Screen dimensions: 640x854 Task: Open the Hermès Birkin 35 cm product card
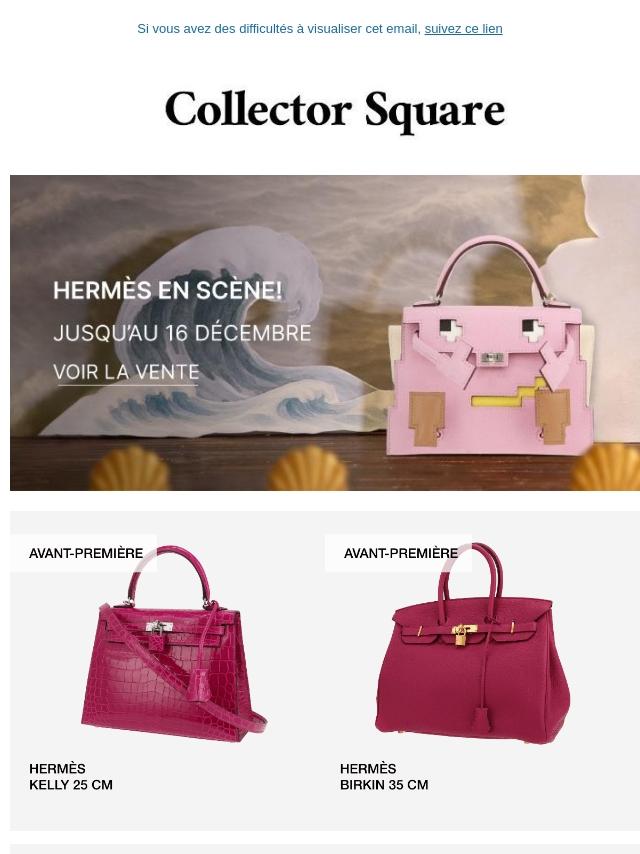click(482, 670)
